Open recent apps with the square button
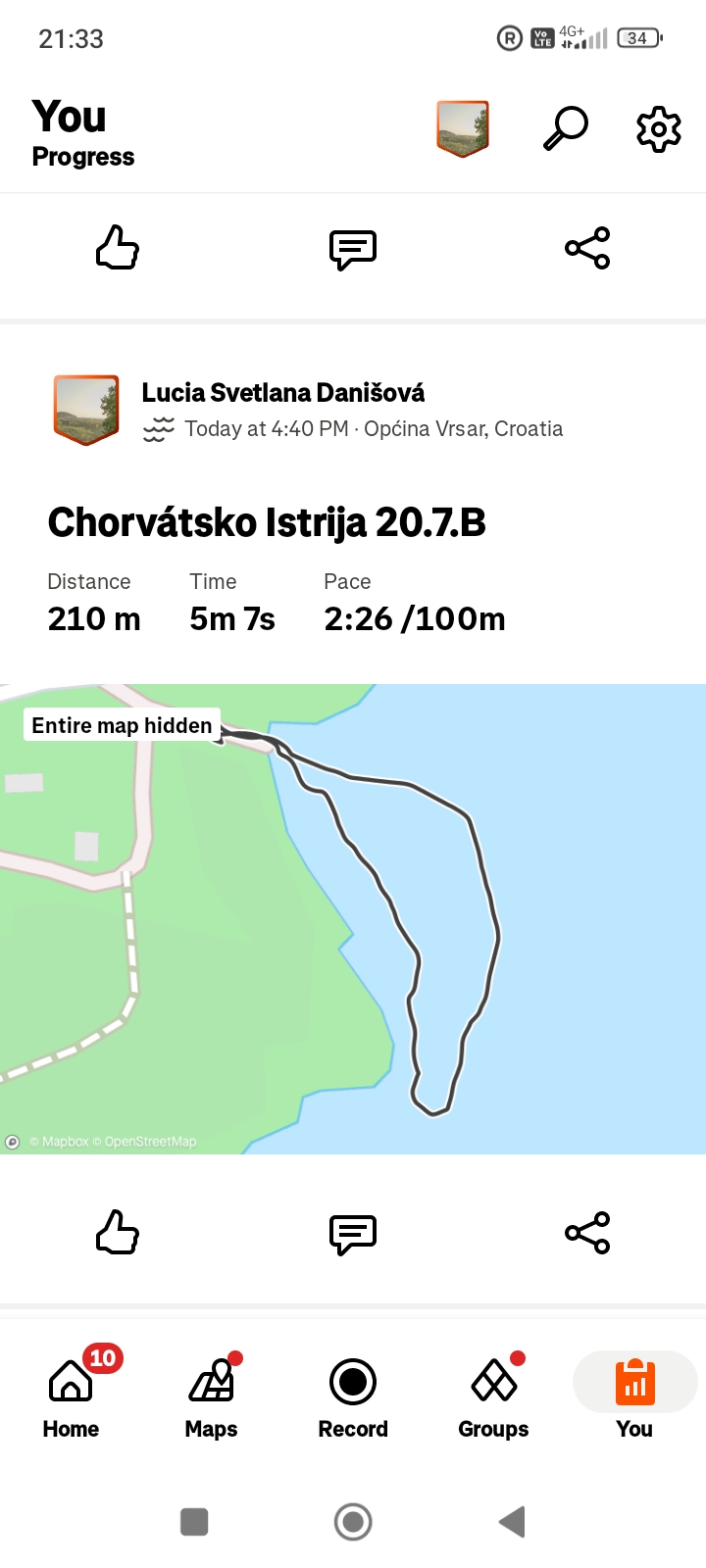The image size is (706, 1568). point(194,1522)
